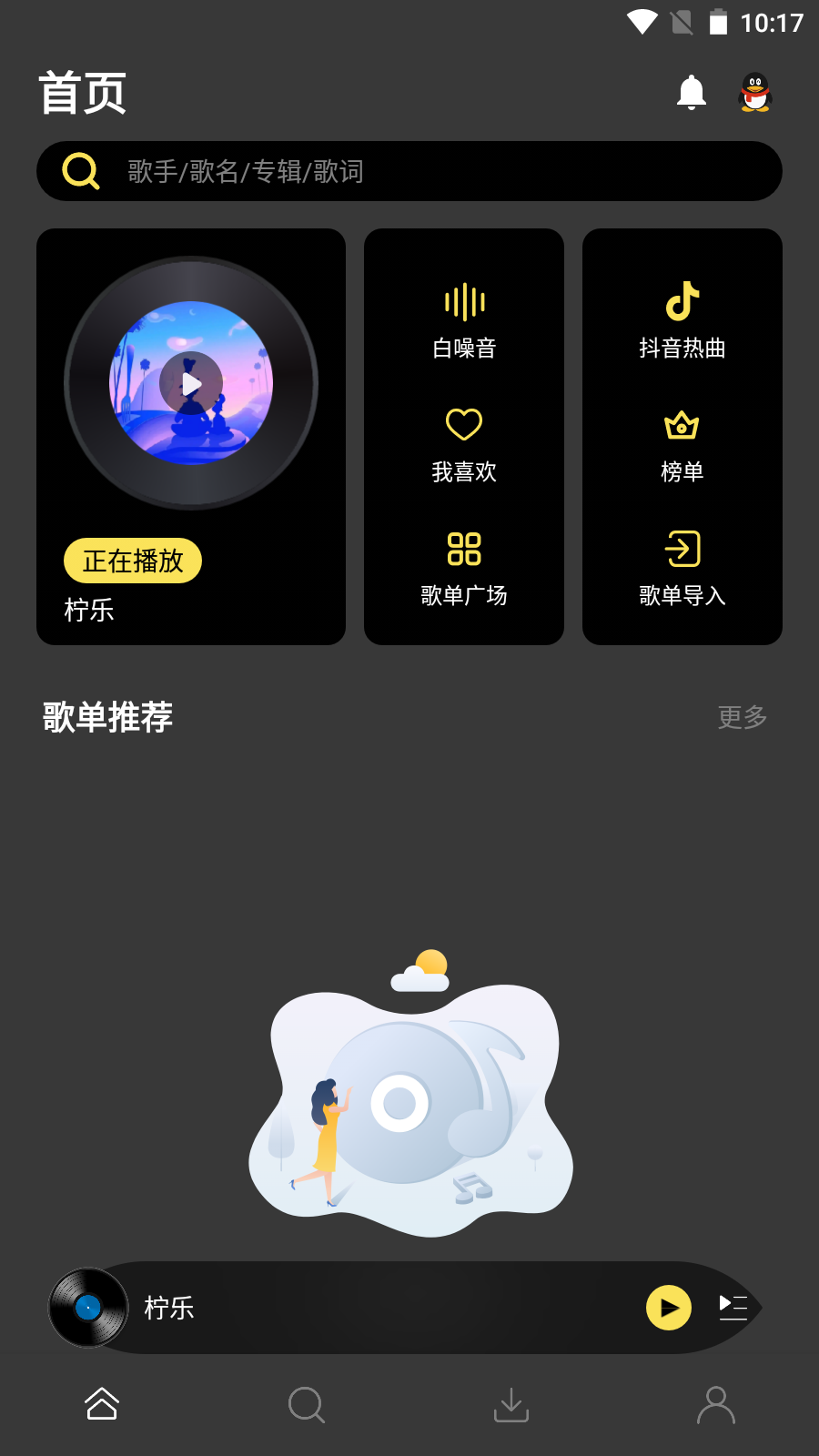This screenshot has height=1456, width=819.
Task: Tap the 正在播放 badge
Action: click(x=133, y=561)
